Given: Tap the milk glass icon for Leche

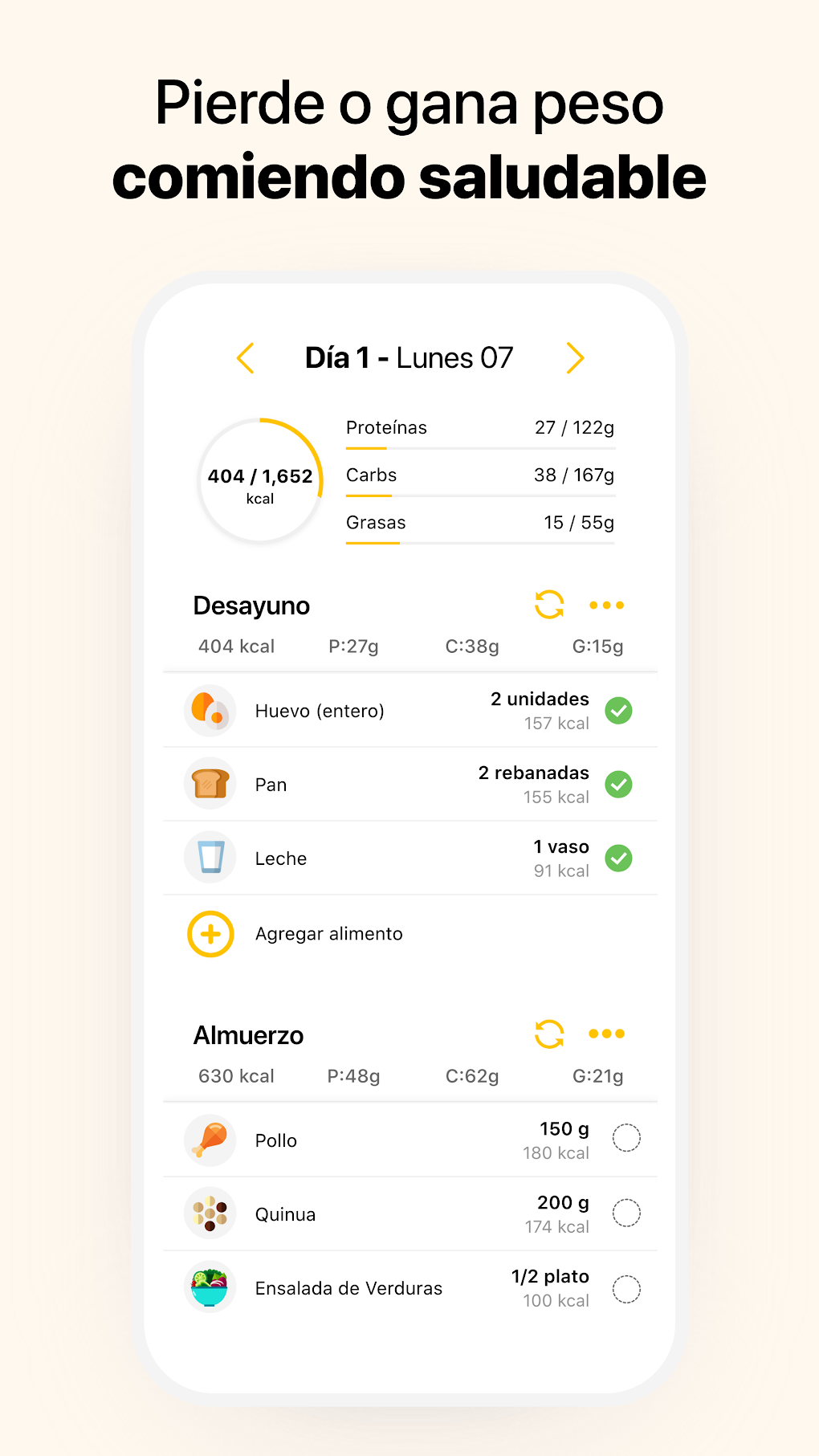Looking at the screenshot, I should [x=209, y=858].
